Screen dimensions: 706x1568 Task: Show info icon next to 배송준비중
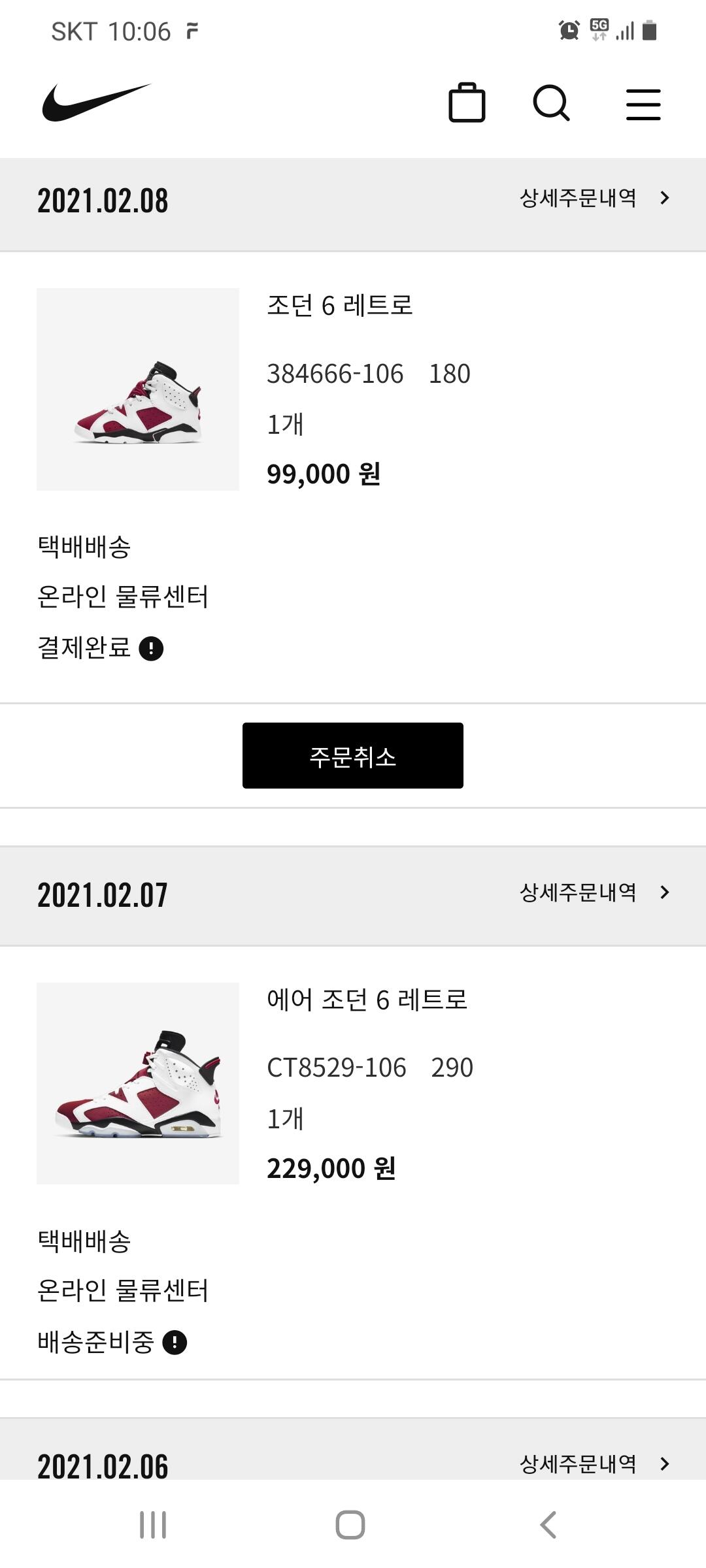pyautogui.click(x=175, y=1343)
